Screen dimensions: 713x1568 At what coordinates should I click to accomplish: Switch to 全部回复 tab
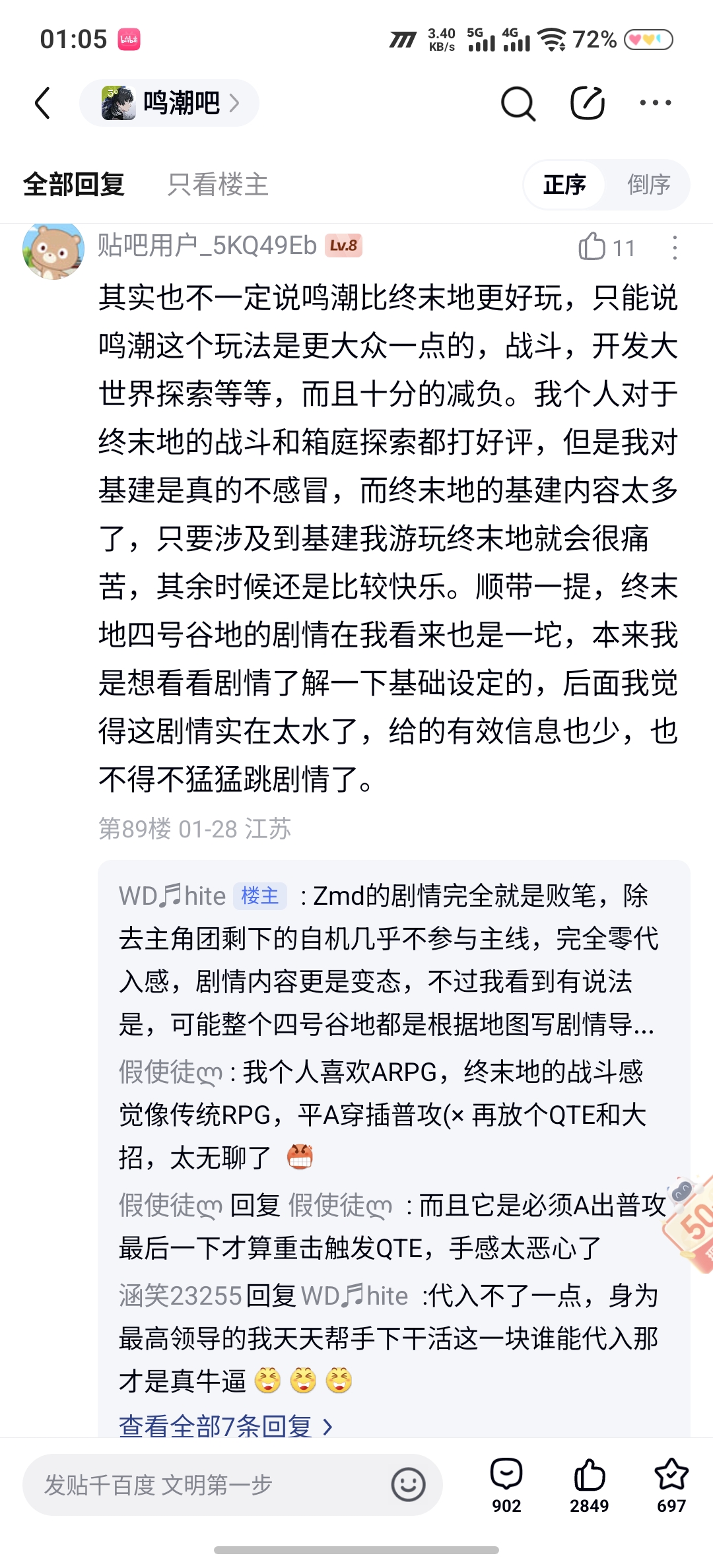click(74, 184)
